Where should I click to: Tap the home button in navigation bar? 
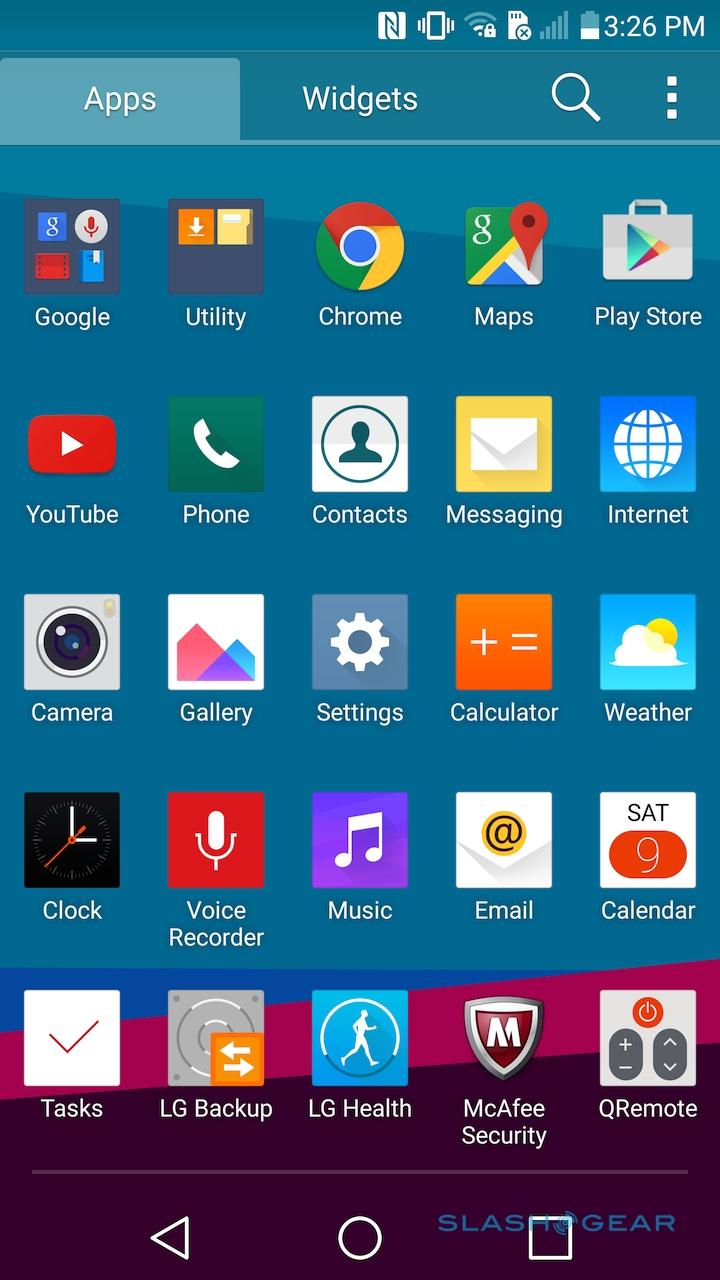[360, 1238]
